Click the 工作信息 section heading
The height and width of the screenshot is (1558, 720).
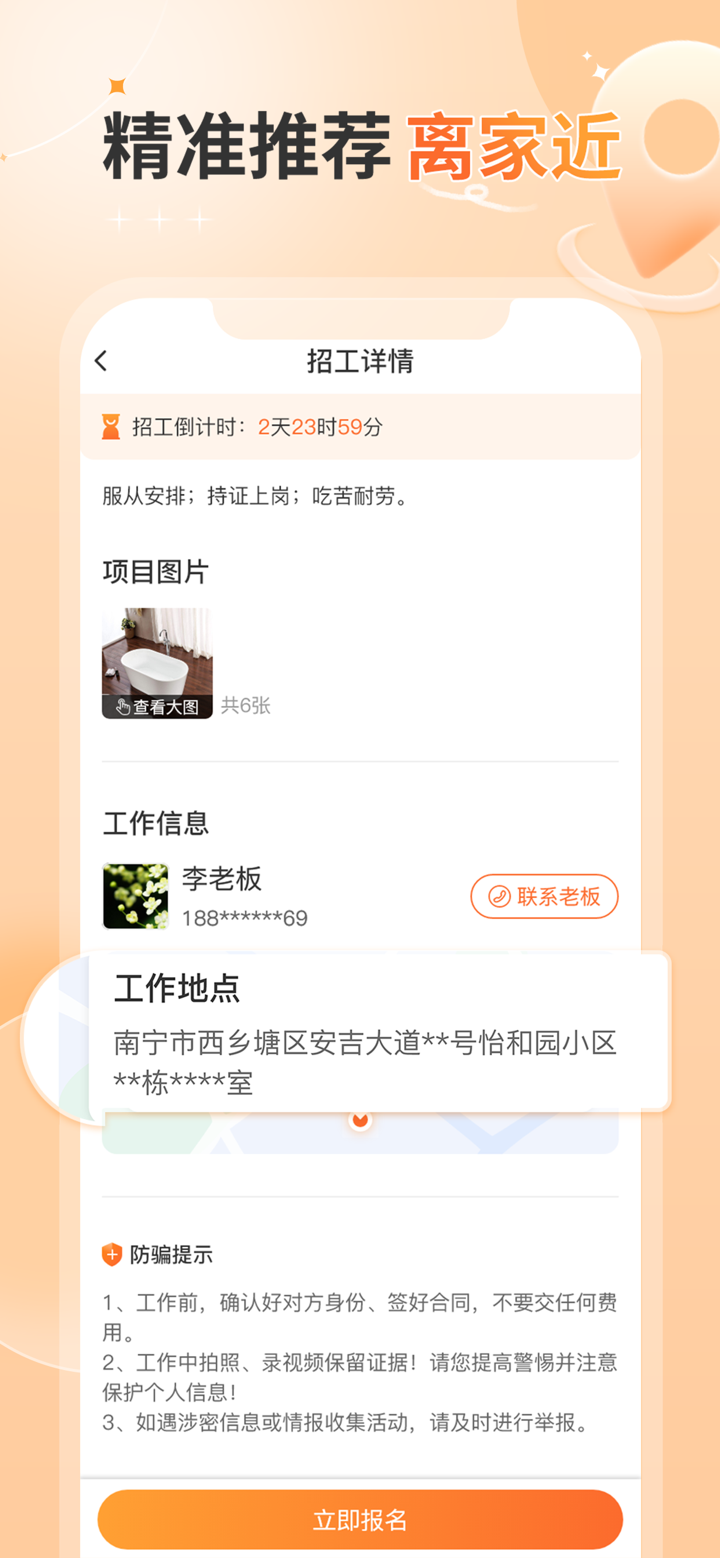[155, 823]
